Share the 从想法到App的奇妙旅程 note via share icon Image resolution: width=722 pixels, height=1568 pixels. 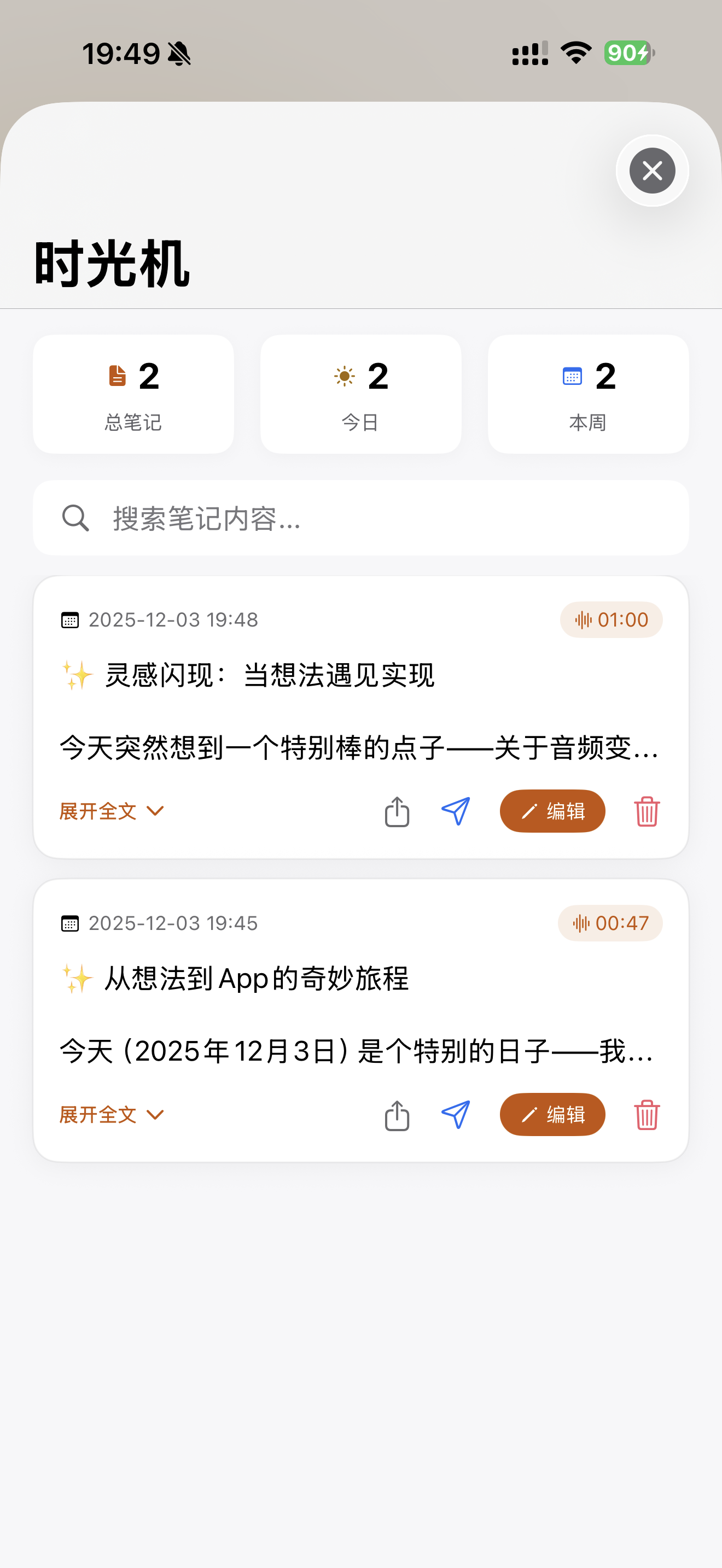tap(397, 1115)
